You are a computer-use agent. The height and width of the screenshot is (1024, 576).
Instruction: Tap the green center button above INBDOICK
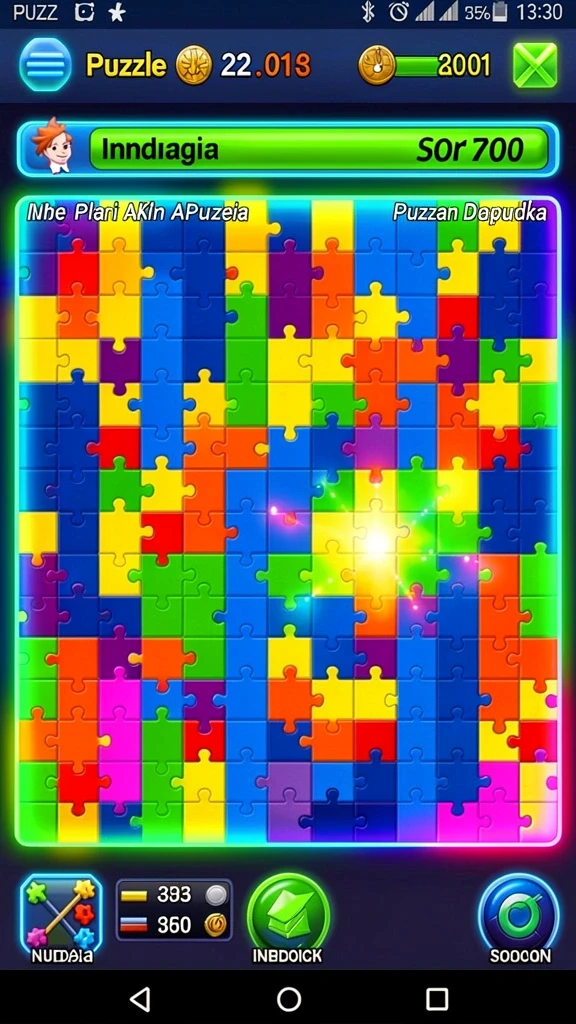(x=288, y=912)
